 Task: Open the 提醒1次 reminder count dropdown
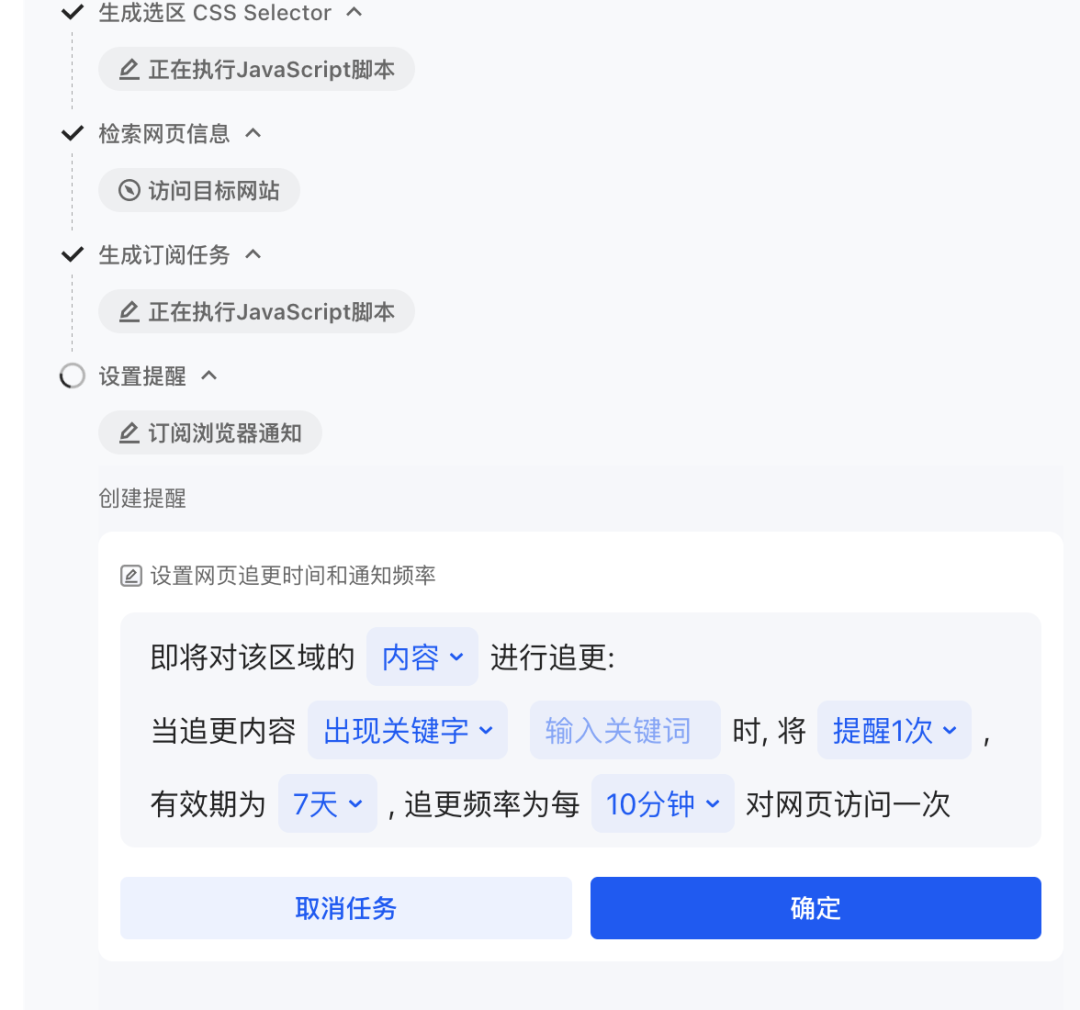(894, 730)
